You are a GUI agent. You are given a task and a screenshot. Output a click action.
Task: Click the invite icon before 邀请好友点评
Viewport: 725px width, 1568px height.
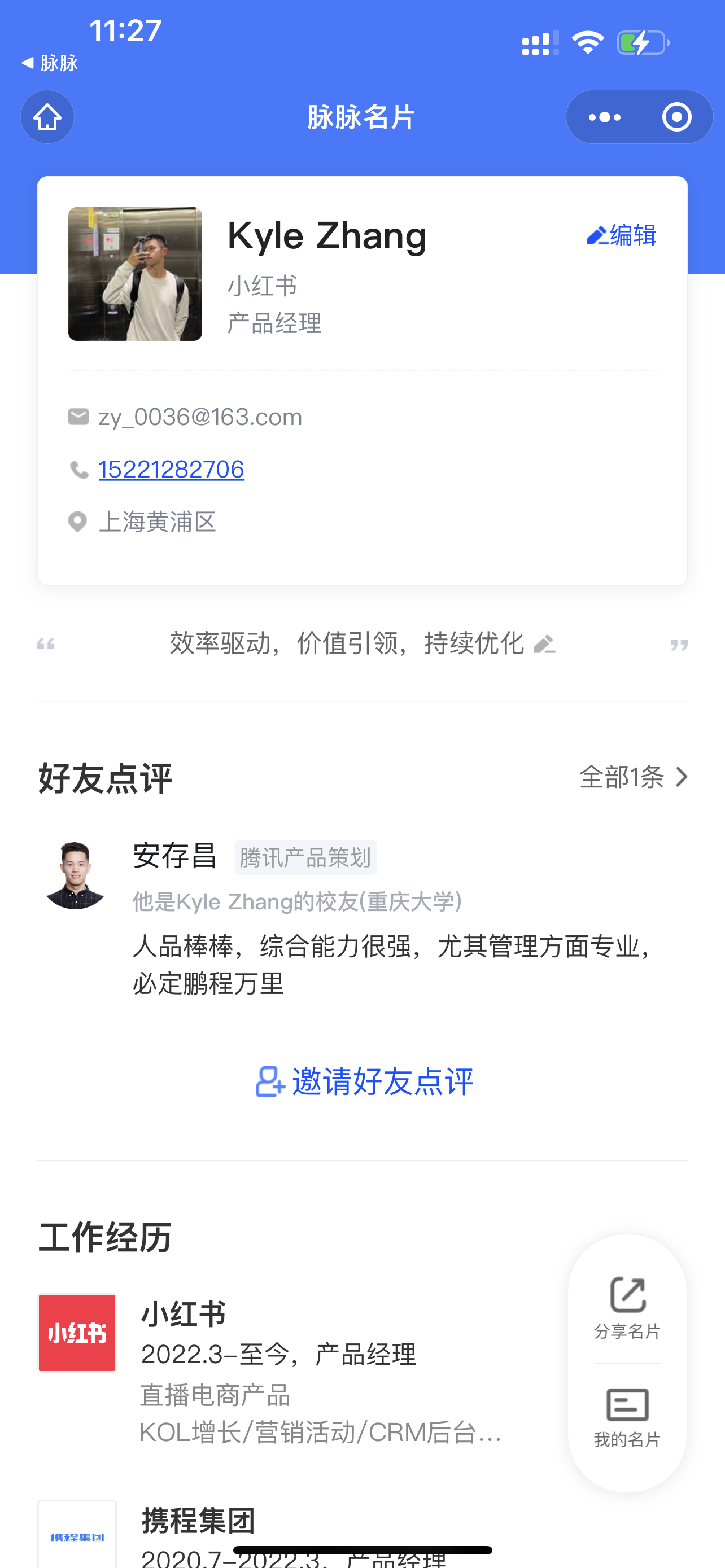270,1081
